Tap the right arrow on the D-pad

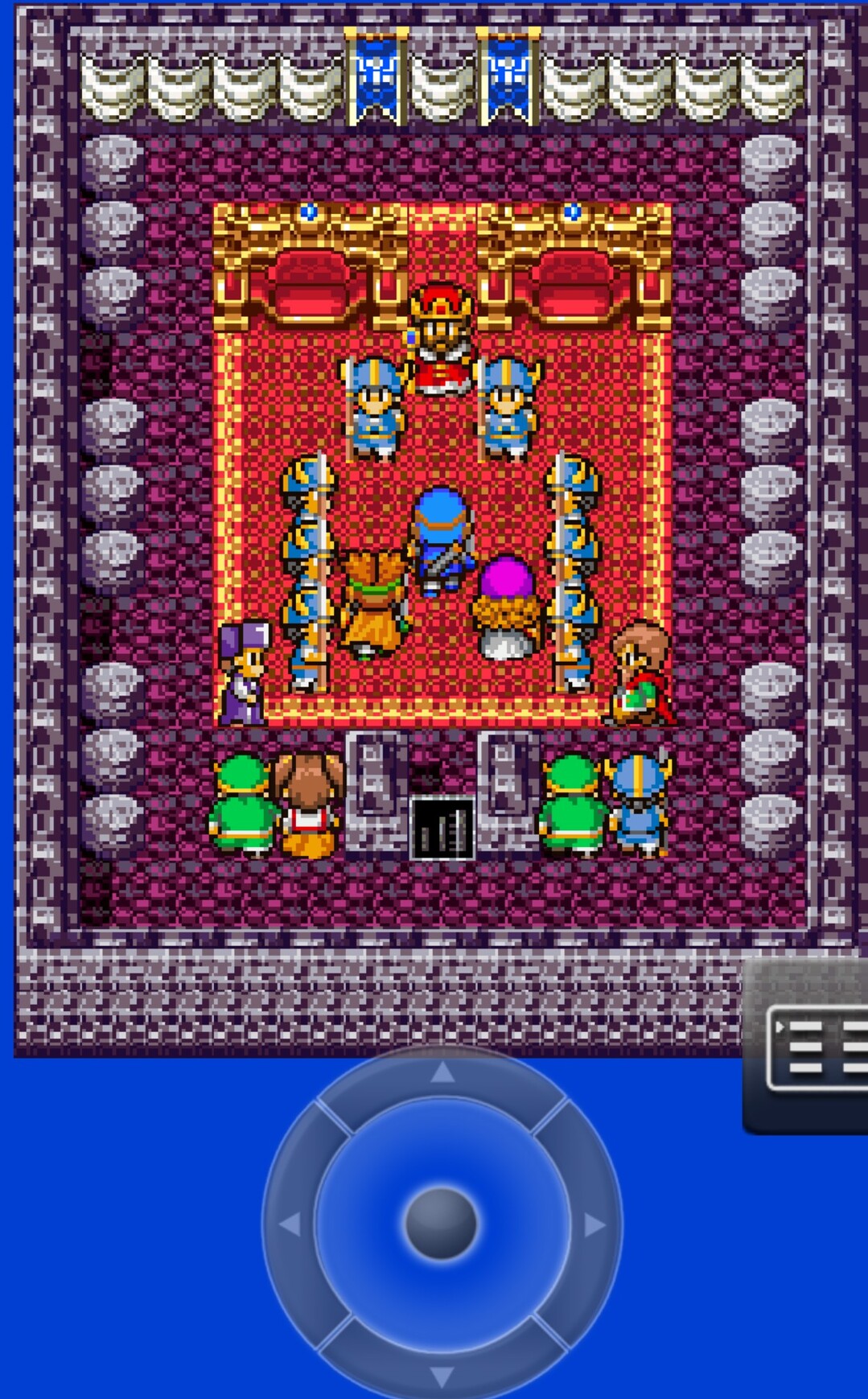[594, 1224]
